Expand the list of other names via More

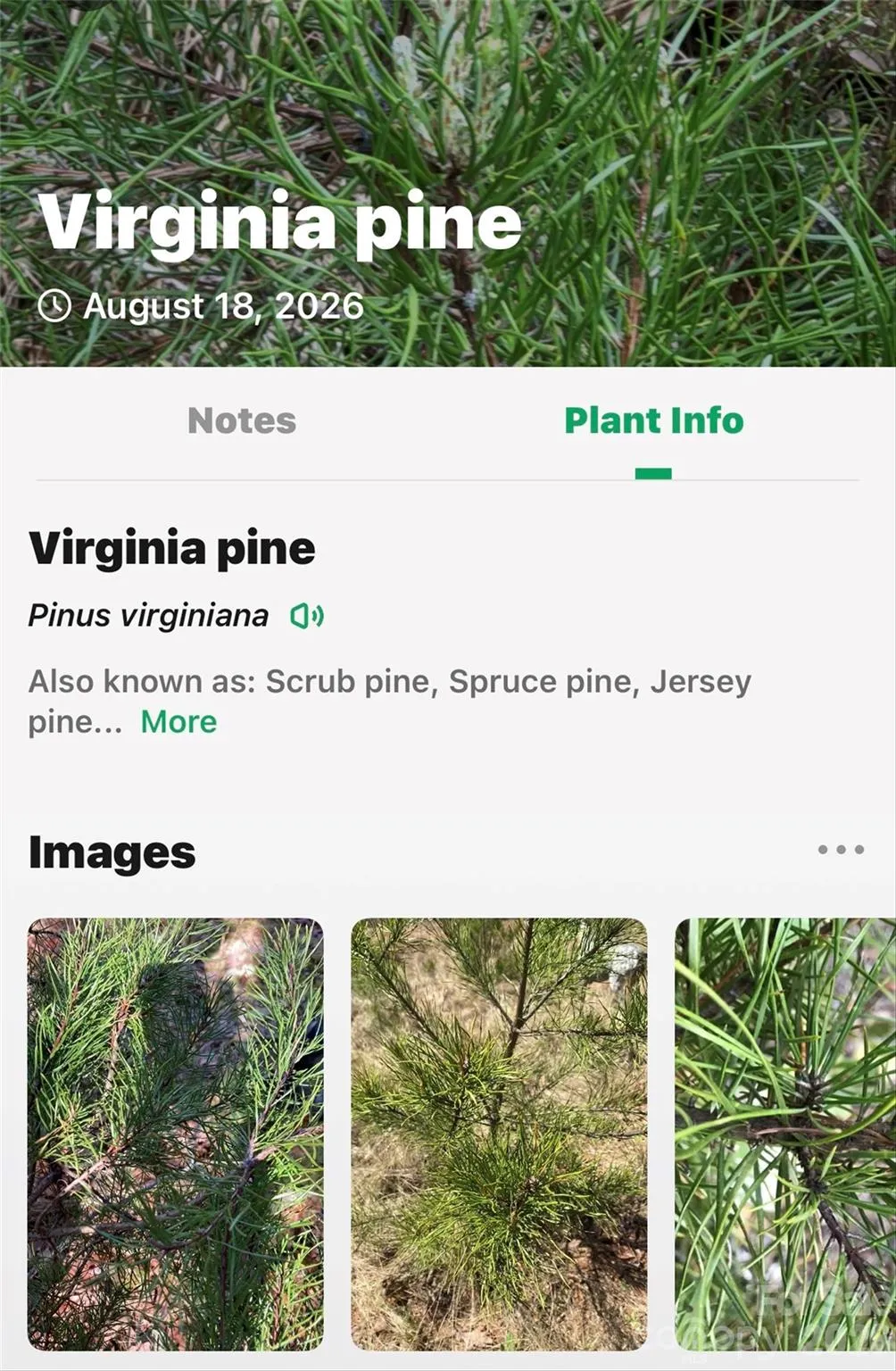[178, 721]
